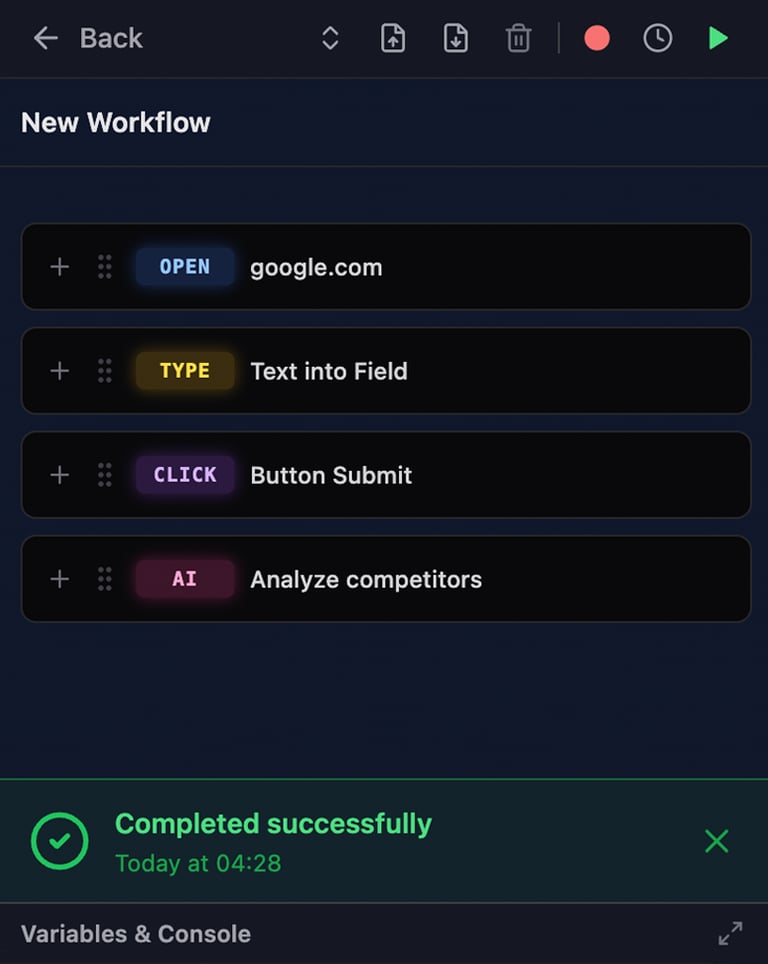Open the OPEN google.com step

tap(386, 267)
